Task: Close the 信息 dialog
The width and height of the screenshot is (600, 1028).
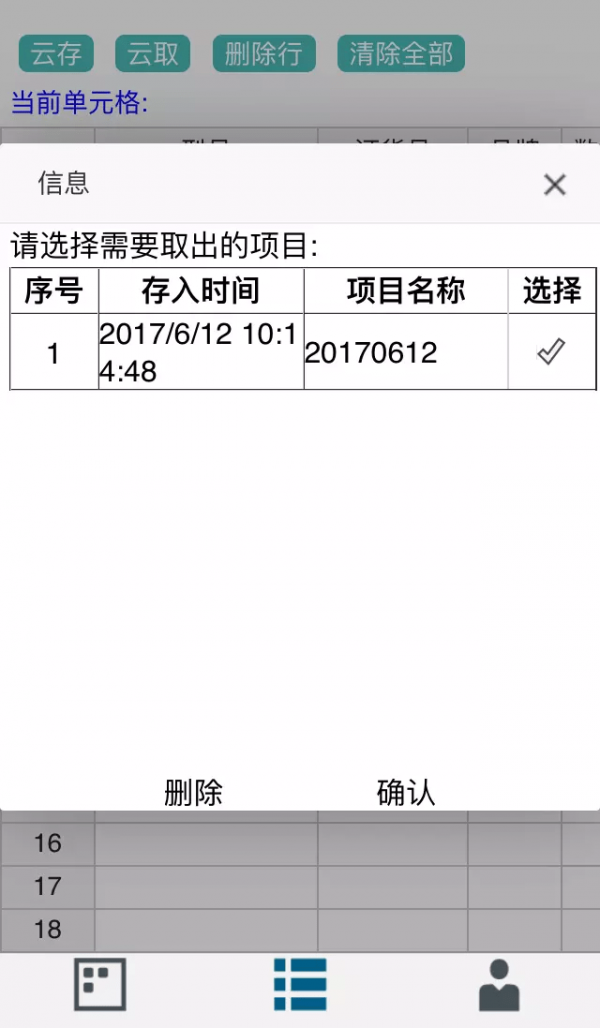Action: [x=554, y=184]
